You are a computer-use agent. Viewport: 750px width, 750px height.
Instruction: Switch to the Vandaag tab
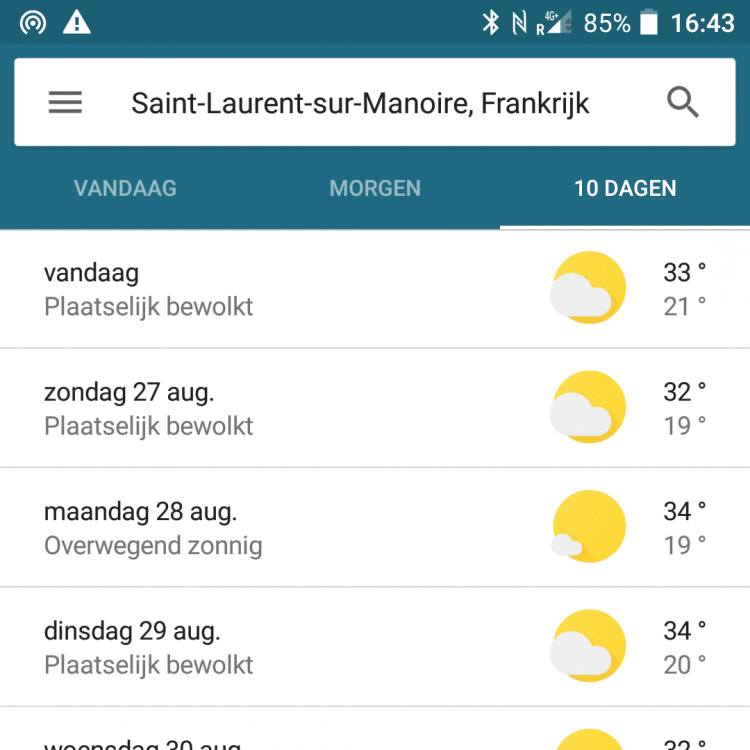point(125,188)
